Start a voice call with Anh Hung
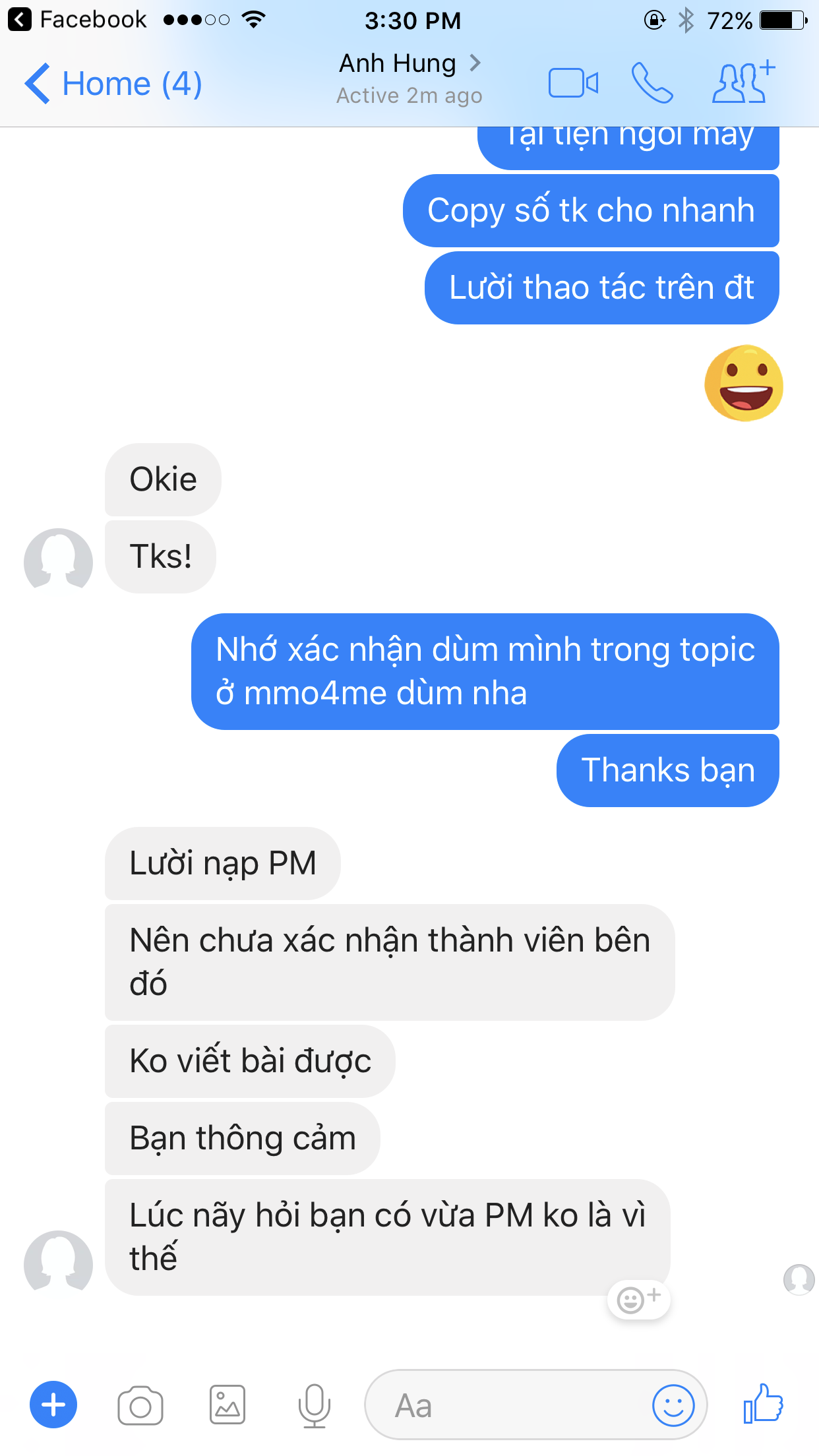 coord(652,84)
